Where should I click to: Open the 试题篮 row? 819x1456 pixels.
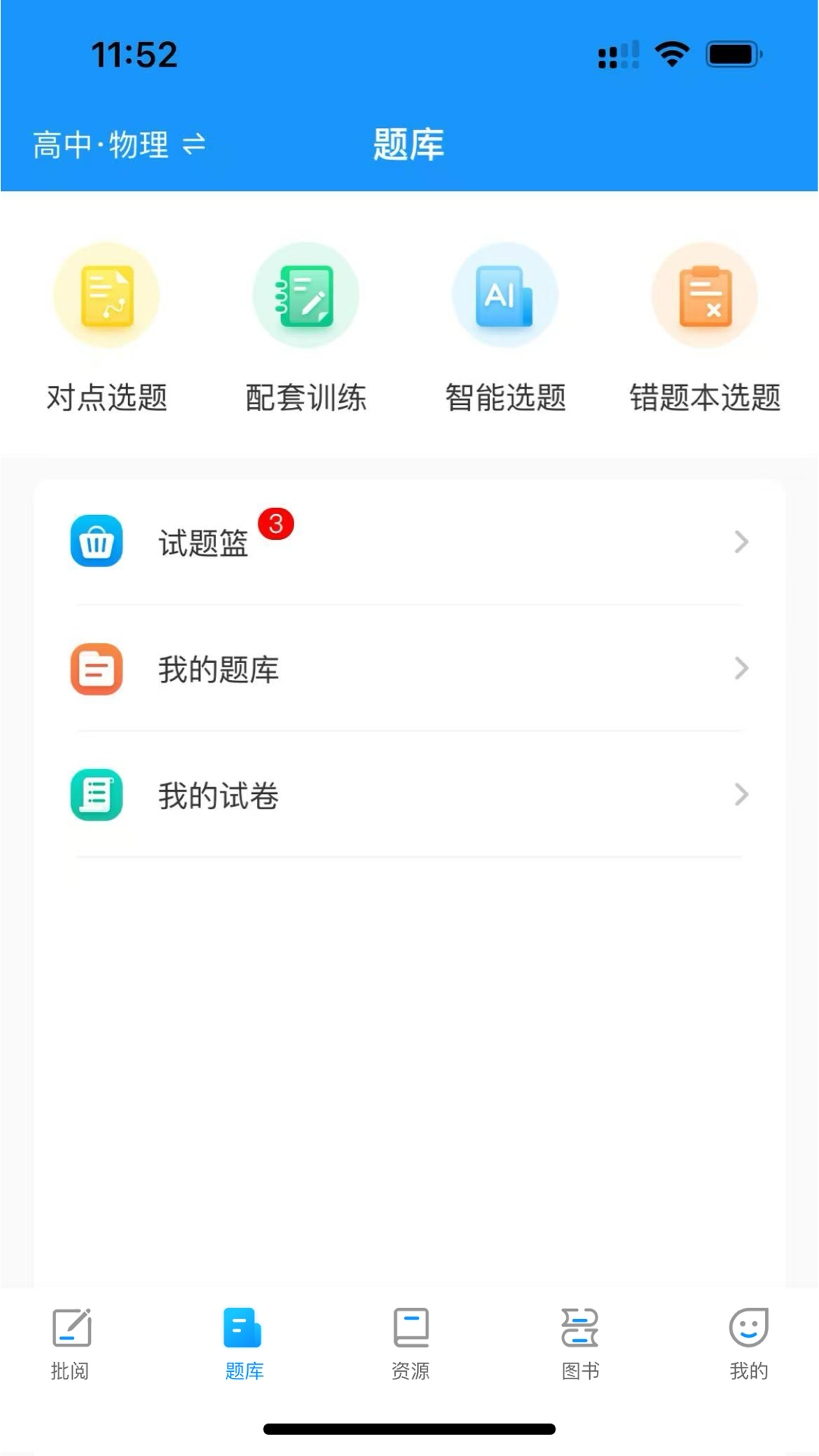click(409, 541)
